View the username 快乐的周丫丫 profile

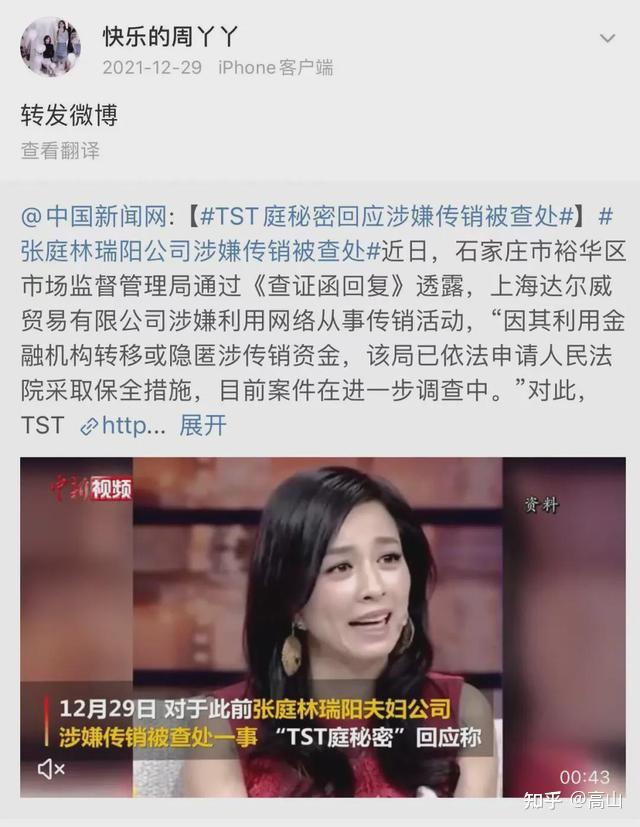[171, 37]
